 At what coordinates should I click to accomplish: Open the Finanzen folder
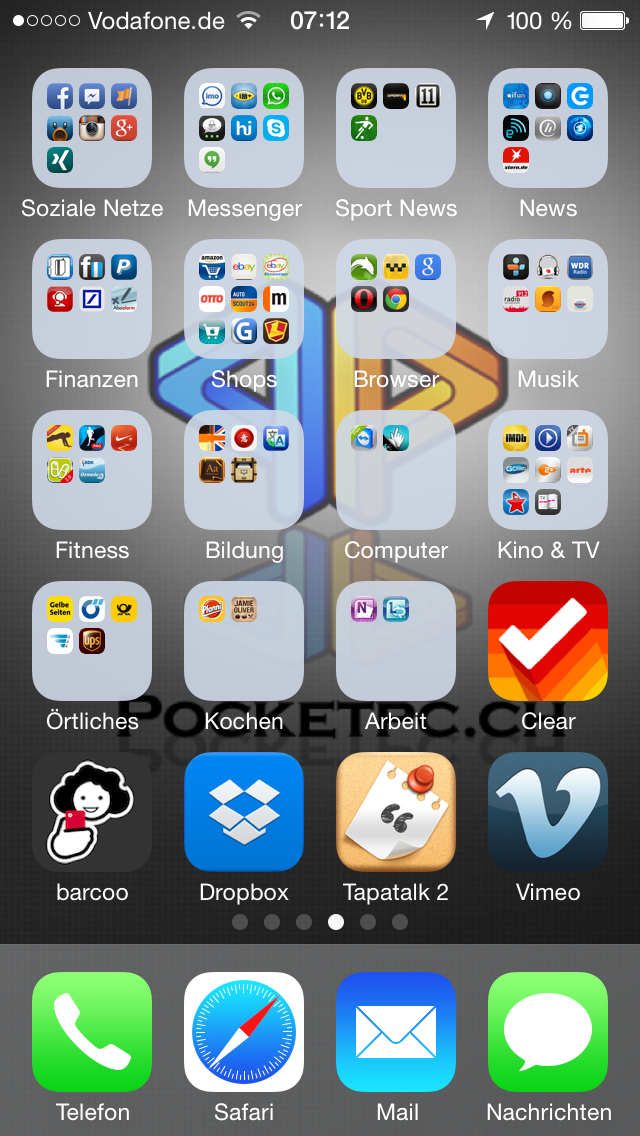pos(92,299)
